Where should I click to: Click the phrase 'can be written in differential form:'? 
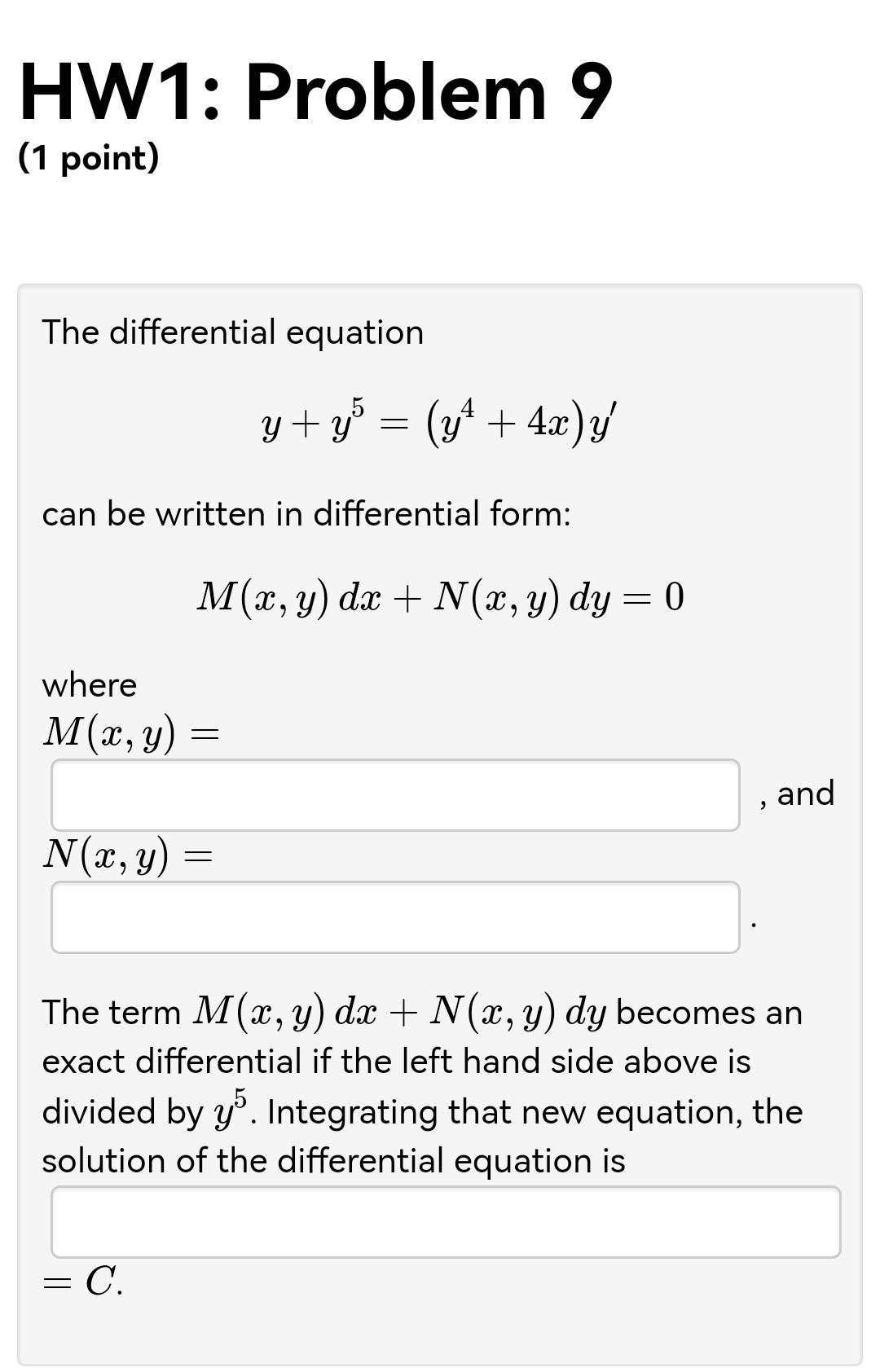click(x=307, y=513)
